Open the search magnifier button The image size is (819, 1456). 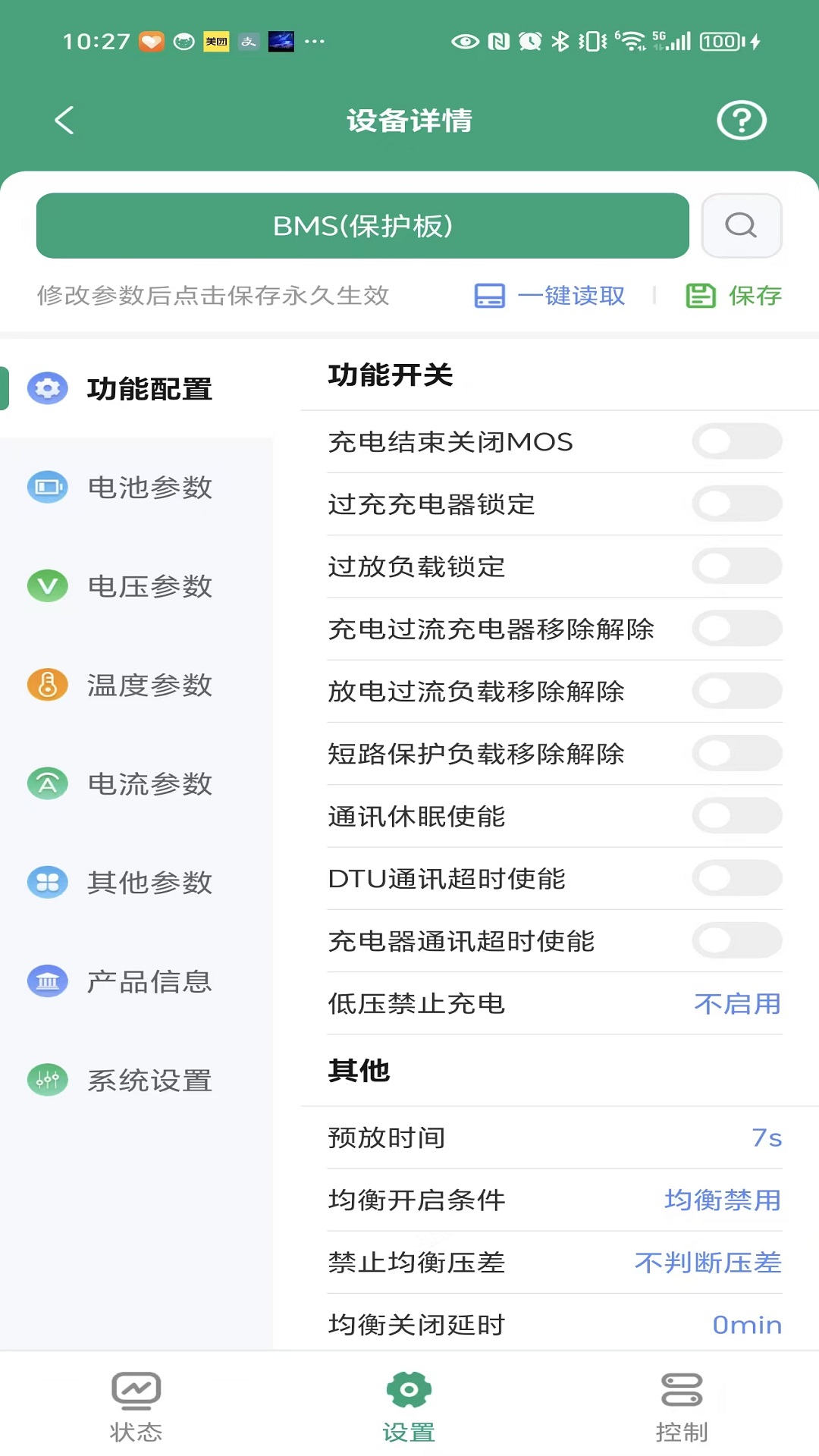pos(741,226)
